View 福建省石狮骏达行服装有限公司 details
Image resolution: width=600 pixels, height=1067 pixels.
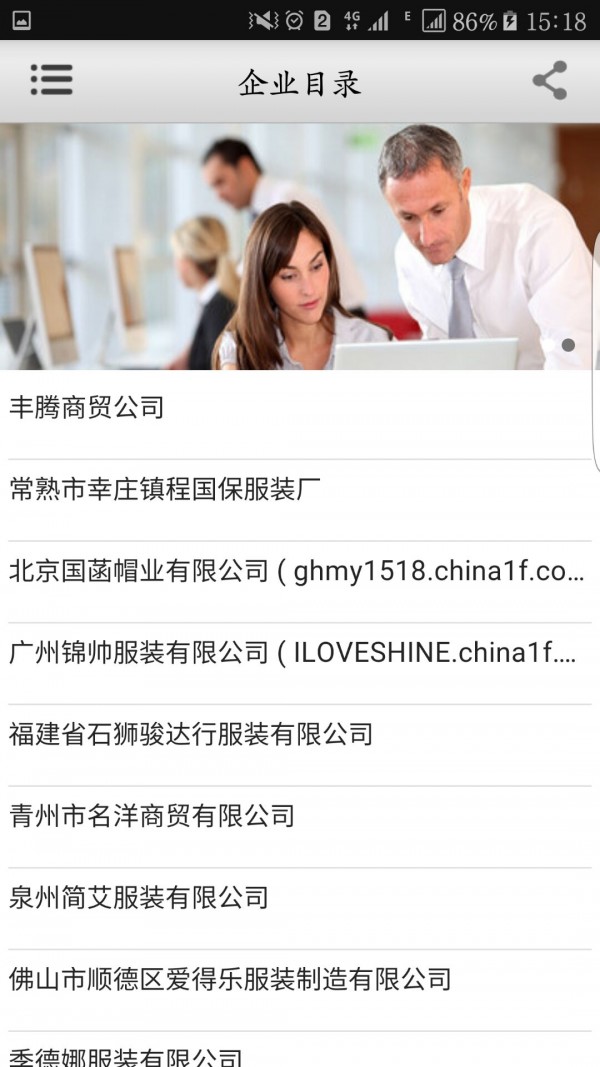pyautogui.click(x=298, y=735)
